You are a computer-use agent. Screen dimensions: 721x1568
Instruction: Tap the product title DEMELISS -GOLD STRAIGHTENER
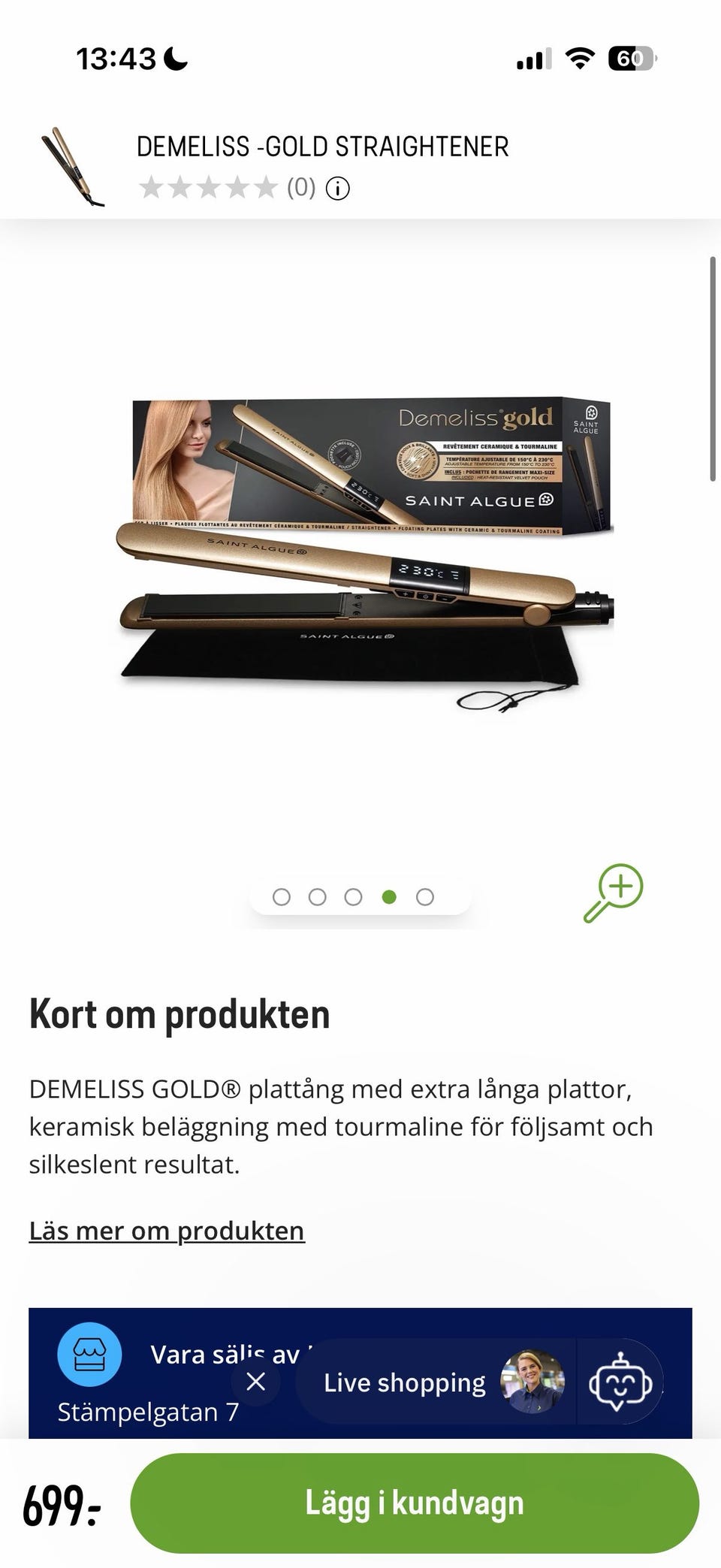coord(322,147)
